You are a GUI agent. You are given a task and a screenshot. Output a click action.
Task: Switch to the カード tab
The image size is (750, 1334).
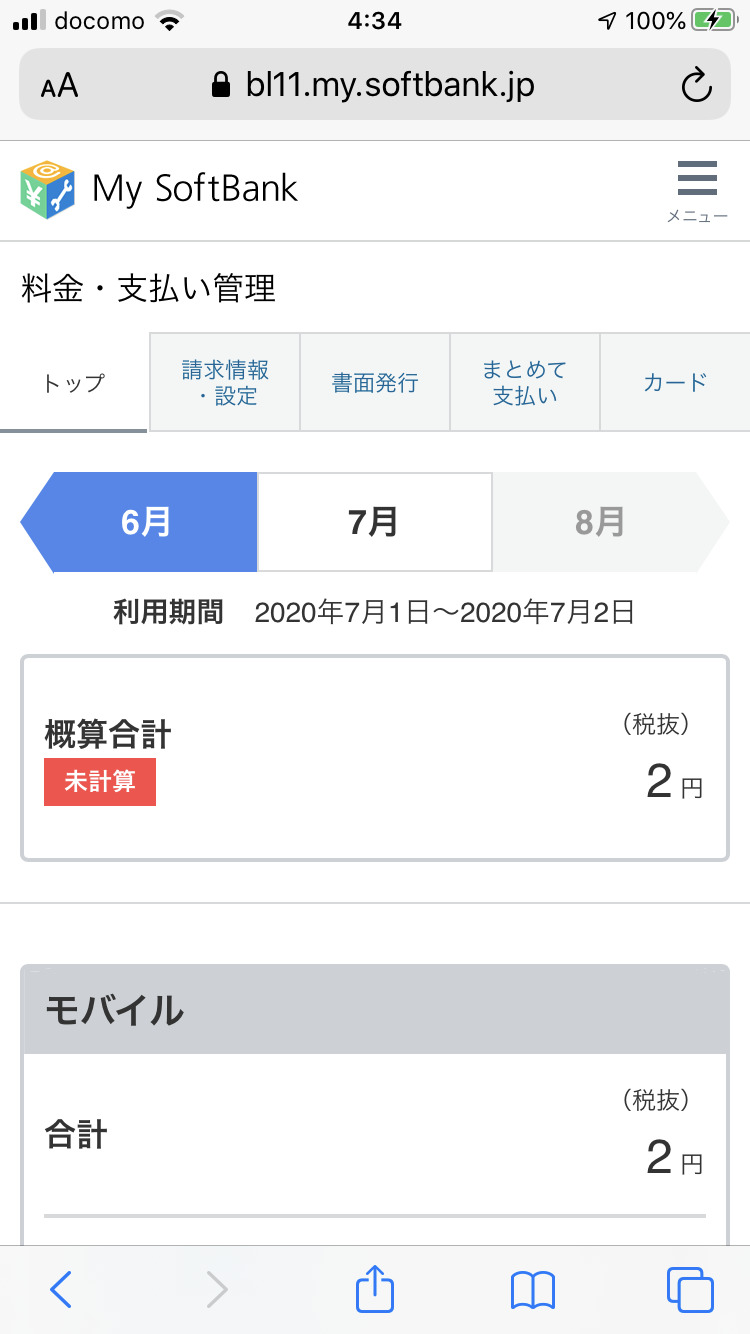(675, 382)
